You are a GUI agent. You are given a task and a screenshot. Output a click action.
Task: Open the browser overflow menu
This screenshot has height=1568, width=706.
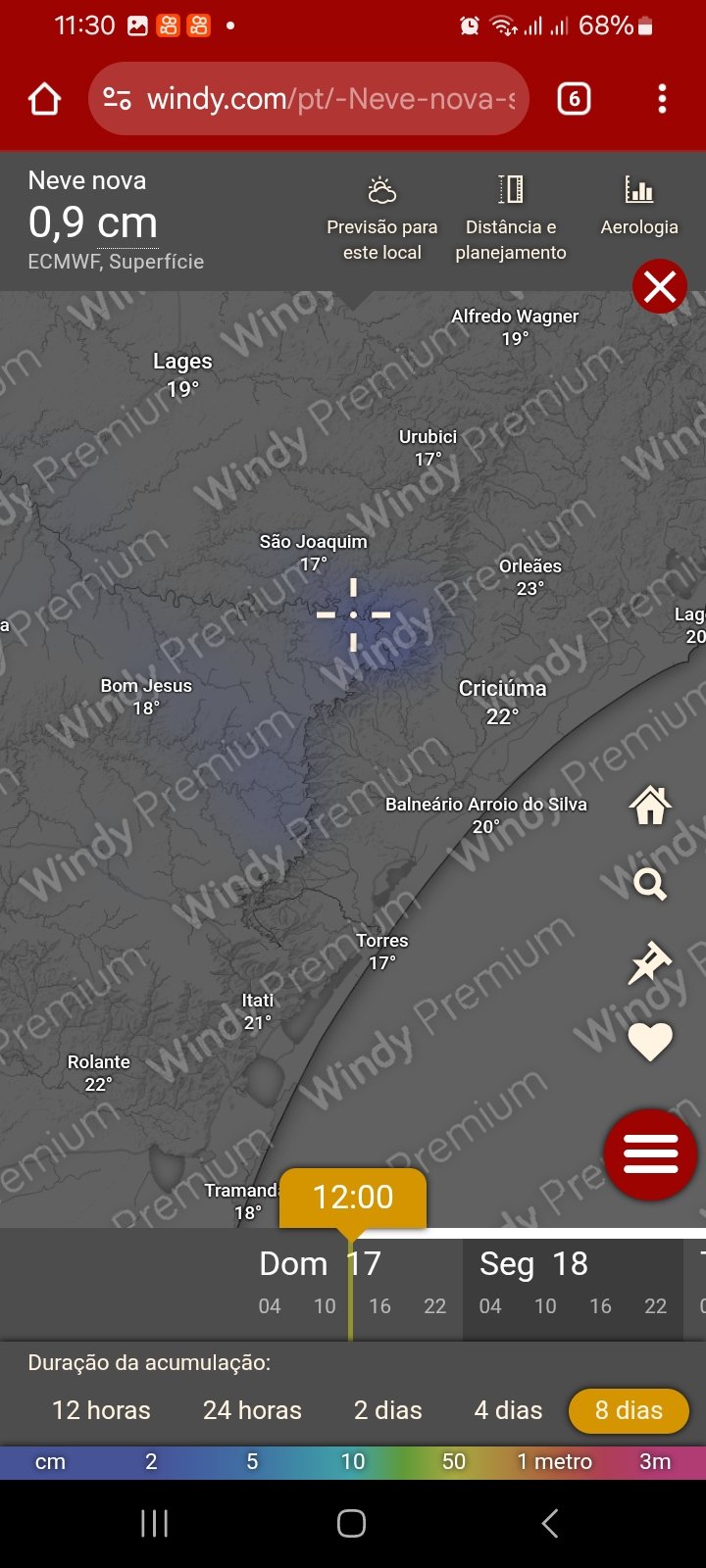click(662, 99)
